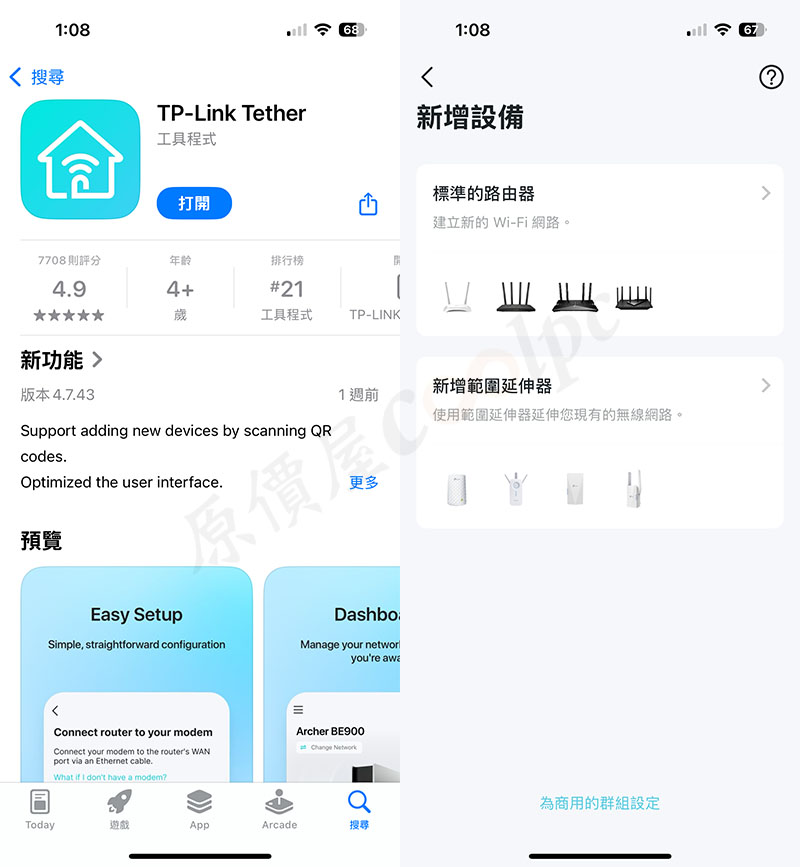The height and width of the screenshot is (867, 800).
Task: Expand the release notes with 更多
Action: [x=364, y=482]
